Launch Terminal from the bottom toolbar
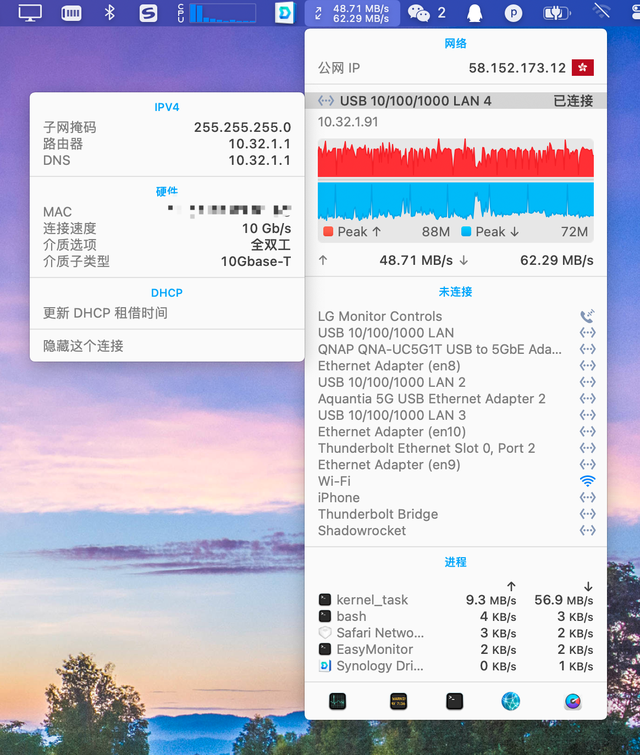This screenshot has width=640, height=755. 455,702
